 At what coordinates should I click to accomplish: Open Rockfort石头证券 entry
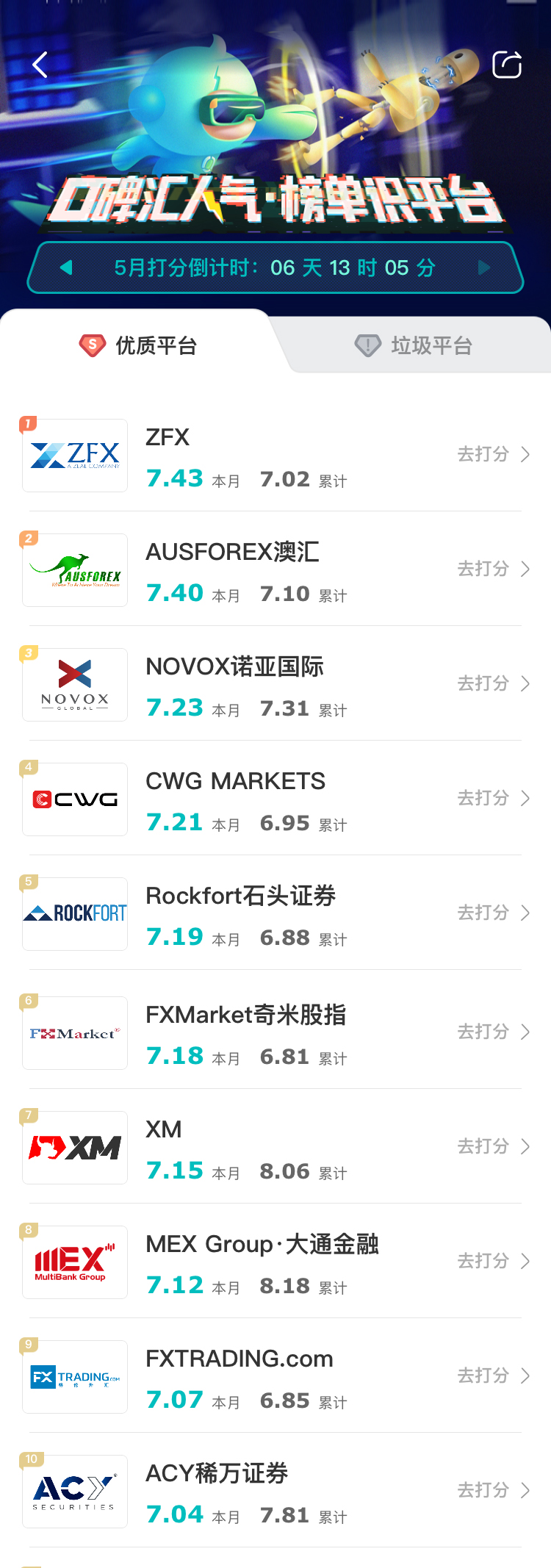point(275,914)
